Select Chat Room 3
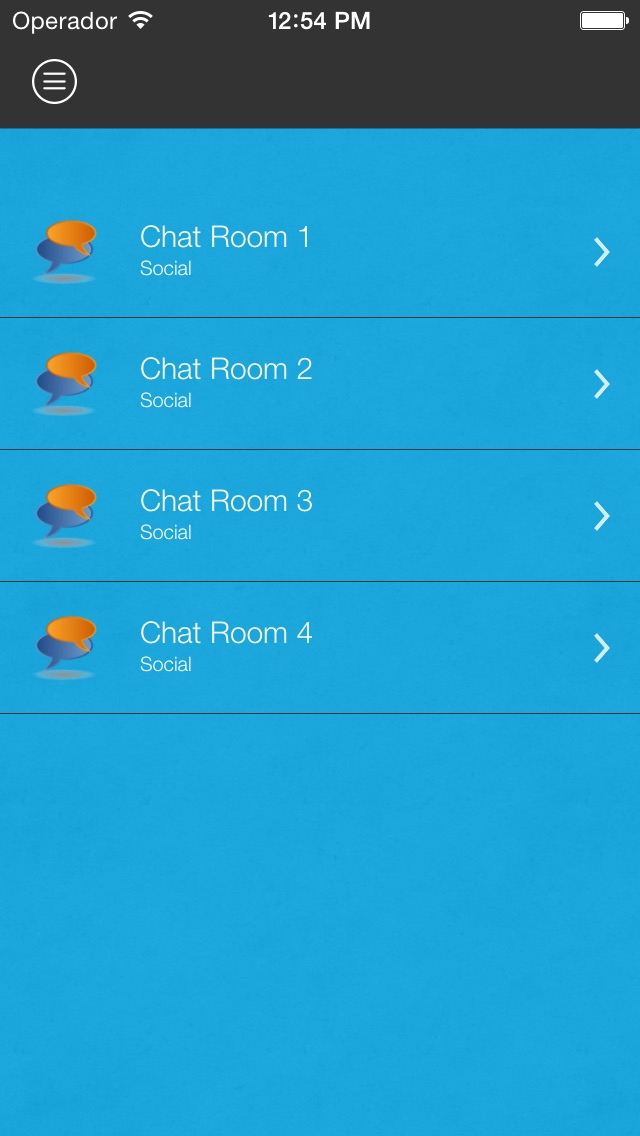 [320, 516]
